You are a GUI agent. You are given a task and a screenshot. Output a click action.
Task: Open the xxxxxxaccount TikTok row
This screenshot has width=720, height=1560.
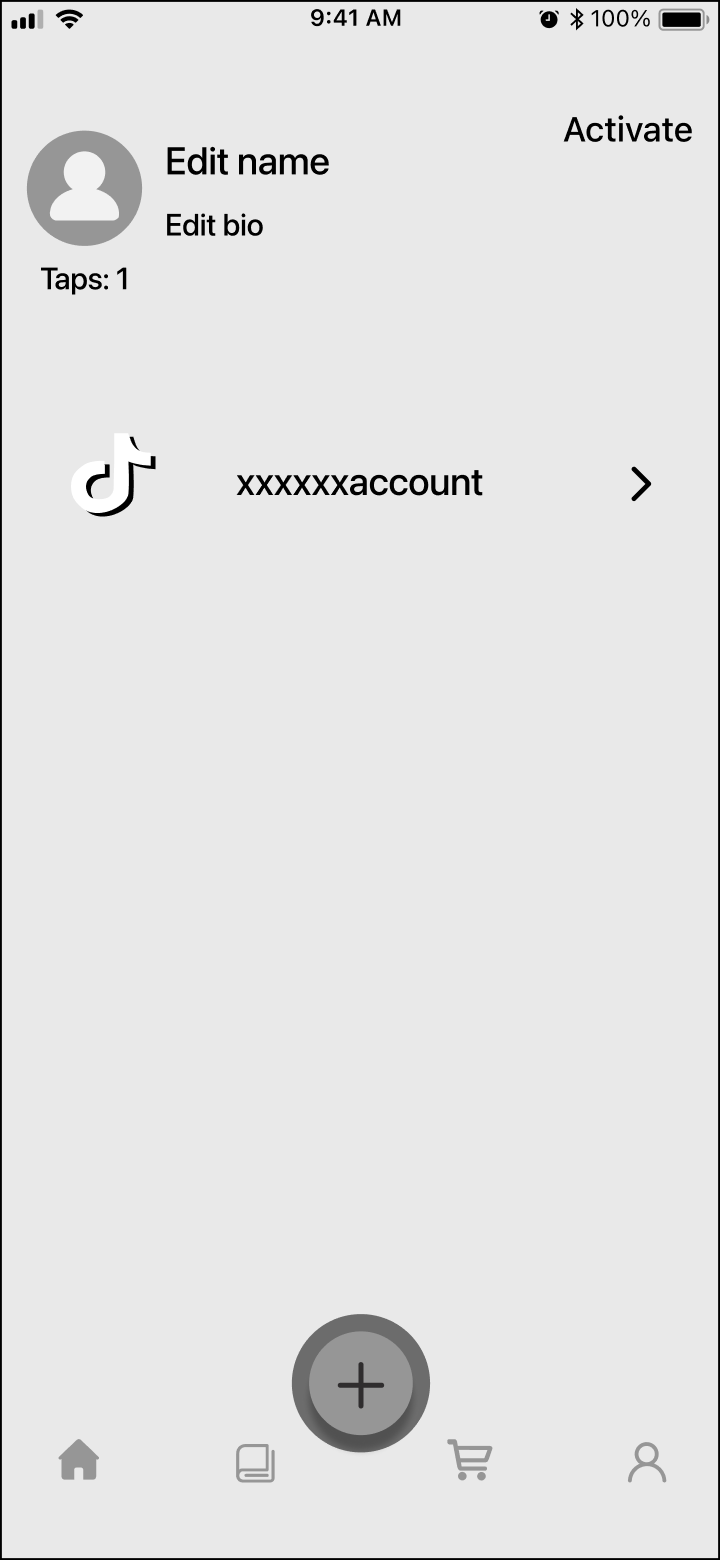[360, 484]
